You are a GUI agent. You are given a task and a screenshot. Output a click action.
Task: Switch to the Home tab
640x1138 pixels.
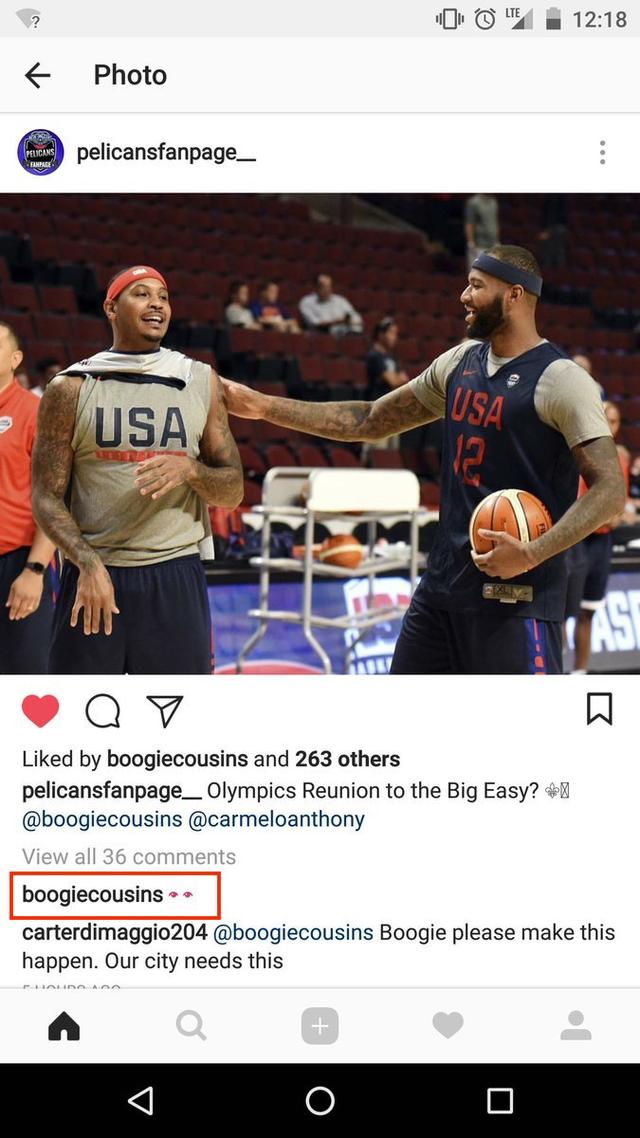tap(64, 1026)
